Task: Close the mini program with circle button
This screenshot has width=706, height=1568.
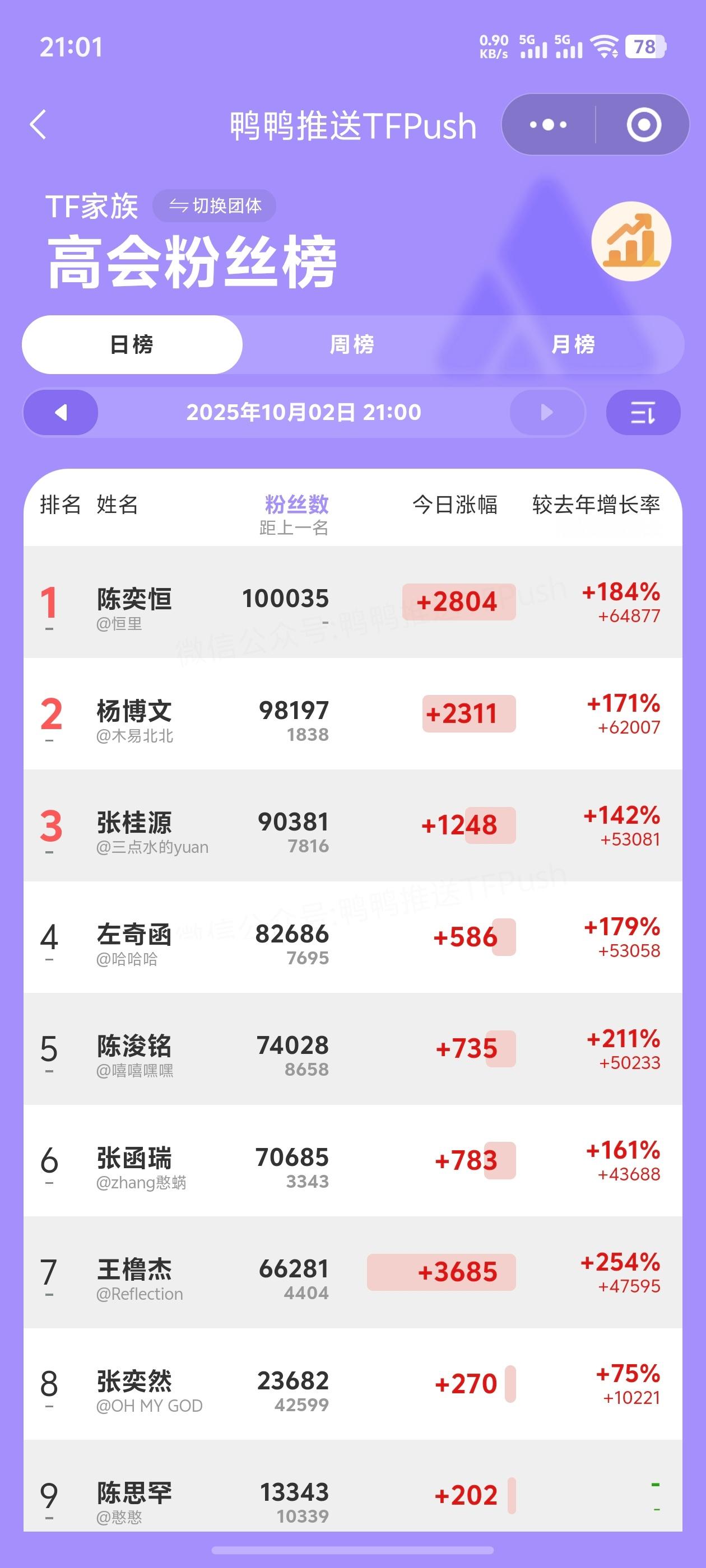Action: 643,125
